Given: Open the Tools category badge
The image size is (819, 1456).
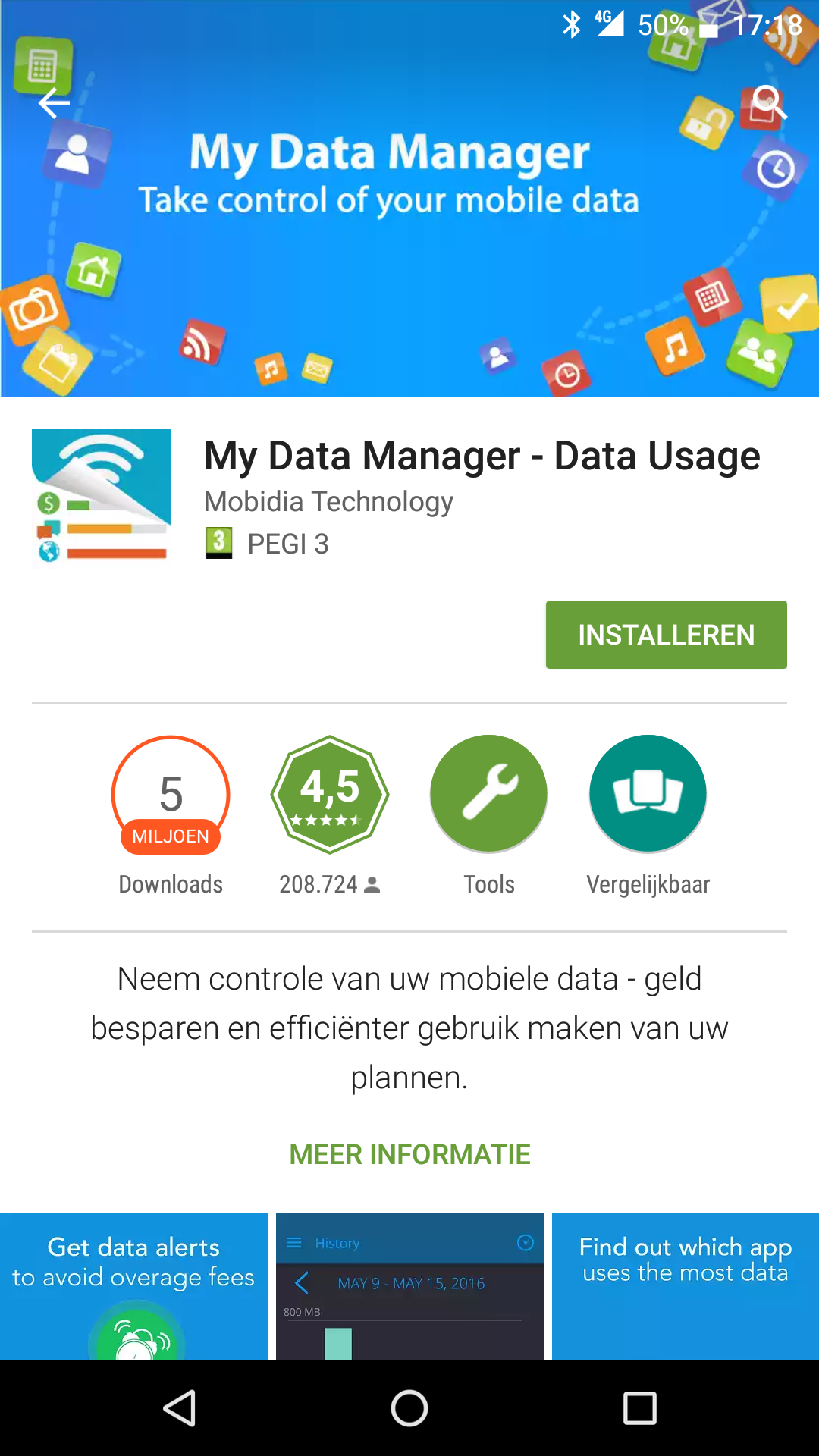Looking at the screenshot, I should point(489,794).
